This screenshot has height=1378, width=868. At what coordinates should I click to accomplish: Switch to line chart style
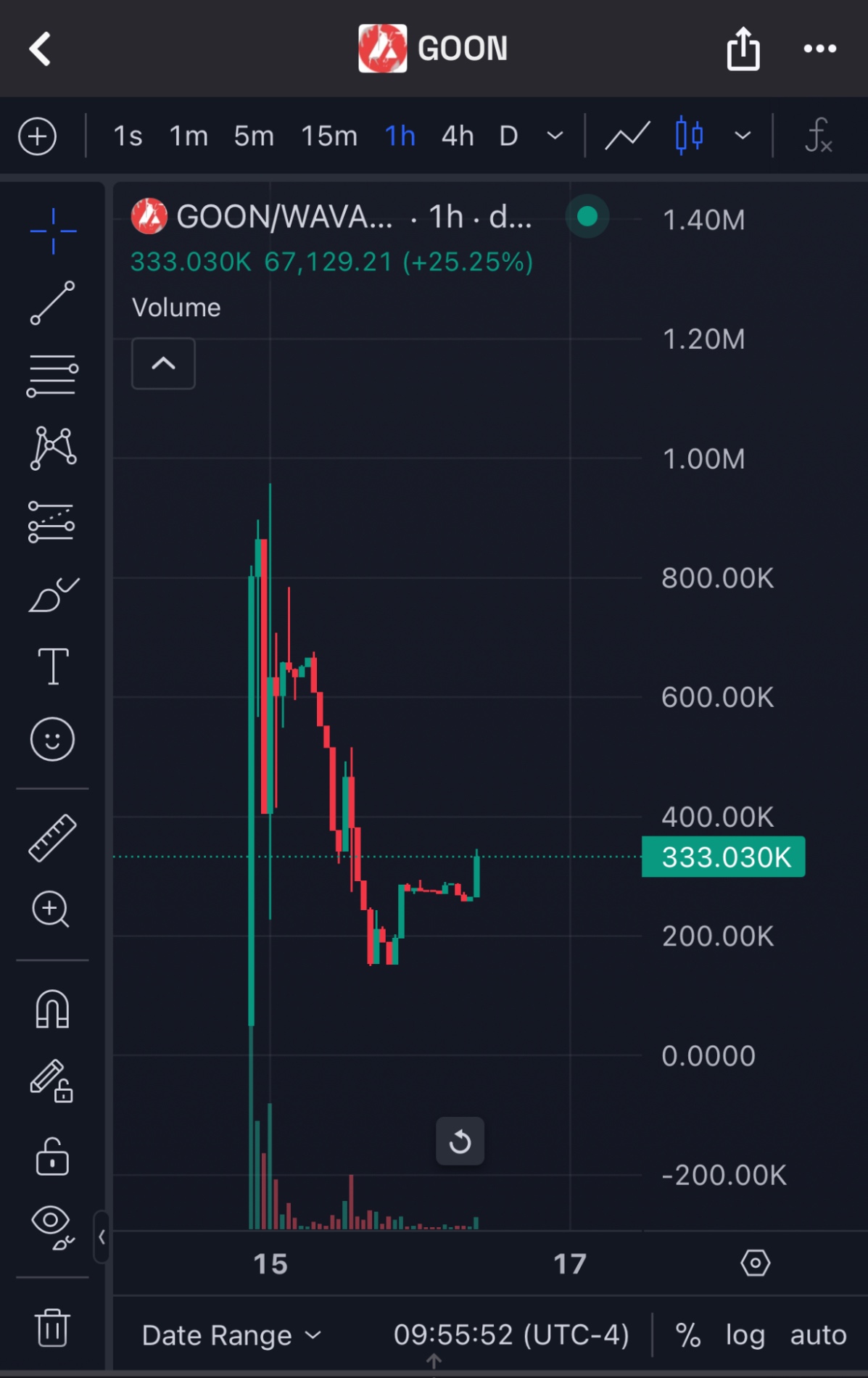click(x=627, y=136)
